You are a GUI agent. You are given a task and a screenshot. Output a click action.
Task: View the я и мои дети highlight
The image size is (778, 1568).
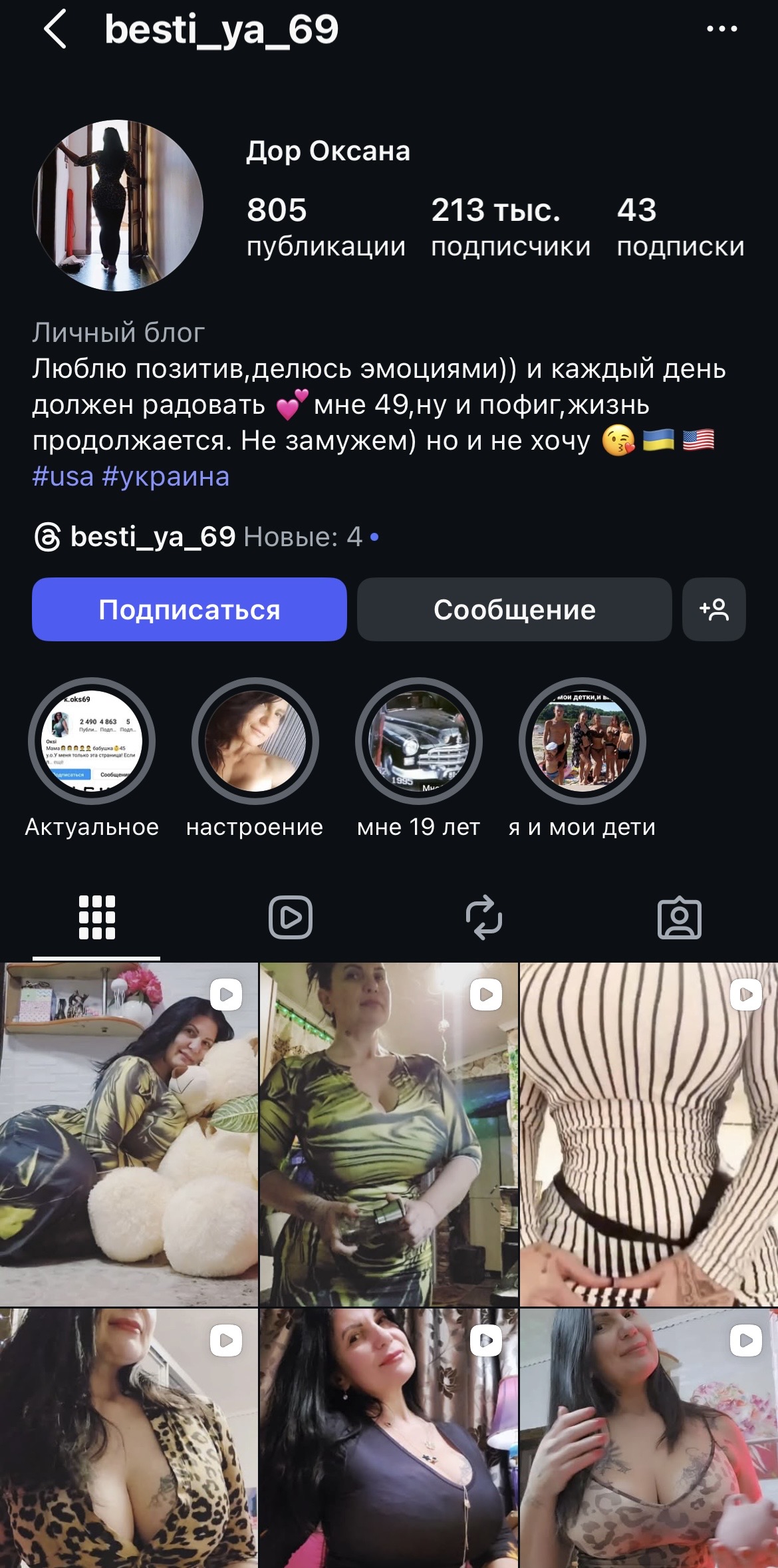click(x=583, y=741)
